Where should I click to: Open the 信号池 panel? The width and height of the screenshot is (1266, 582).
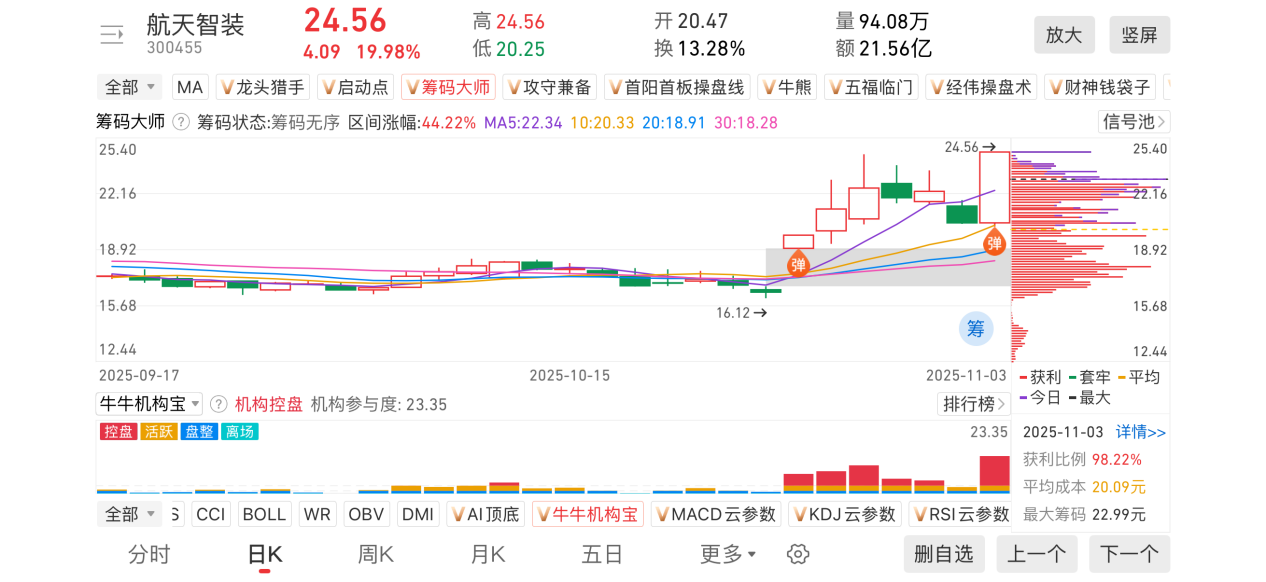pyautogui.click(x=1135, y=122)
